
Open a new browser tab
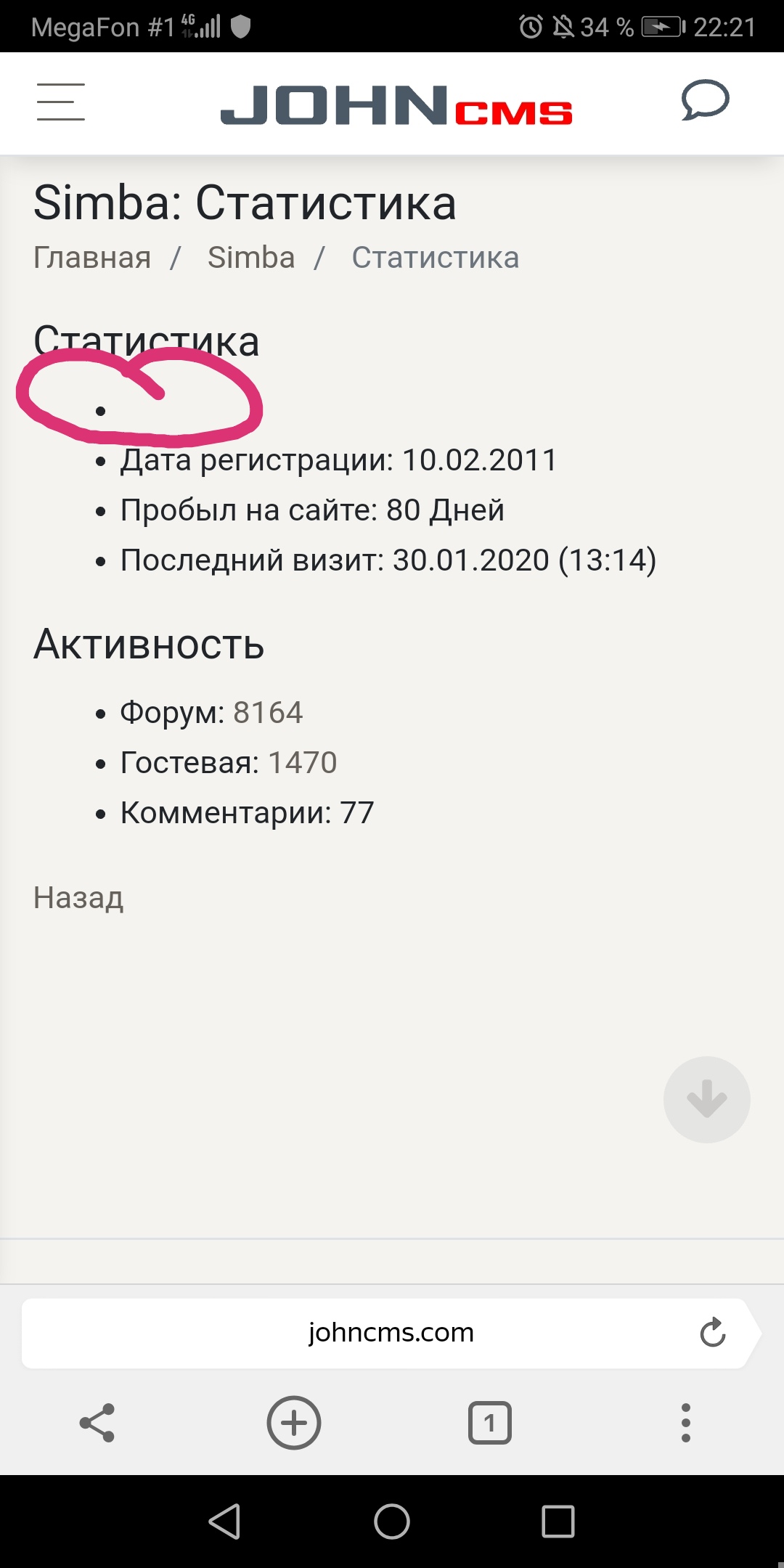(294, 1423)
